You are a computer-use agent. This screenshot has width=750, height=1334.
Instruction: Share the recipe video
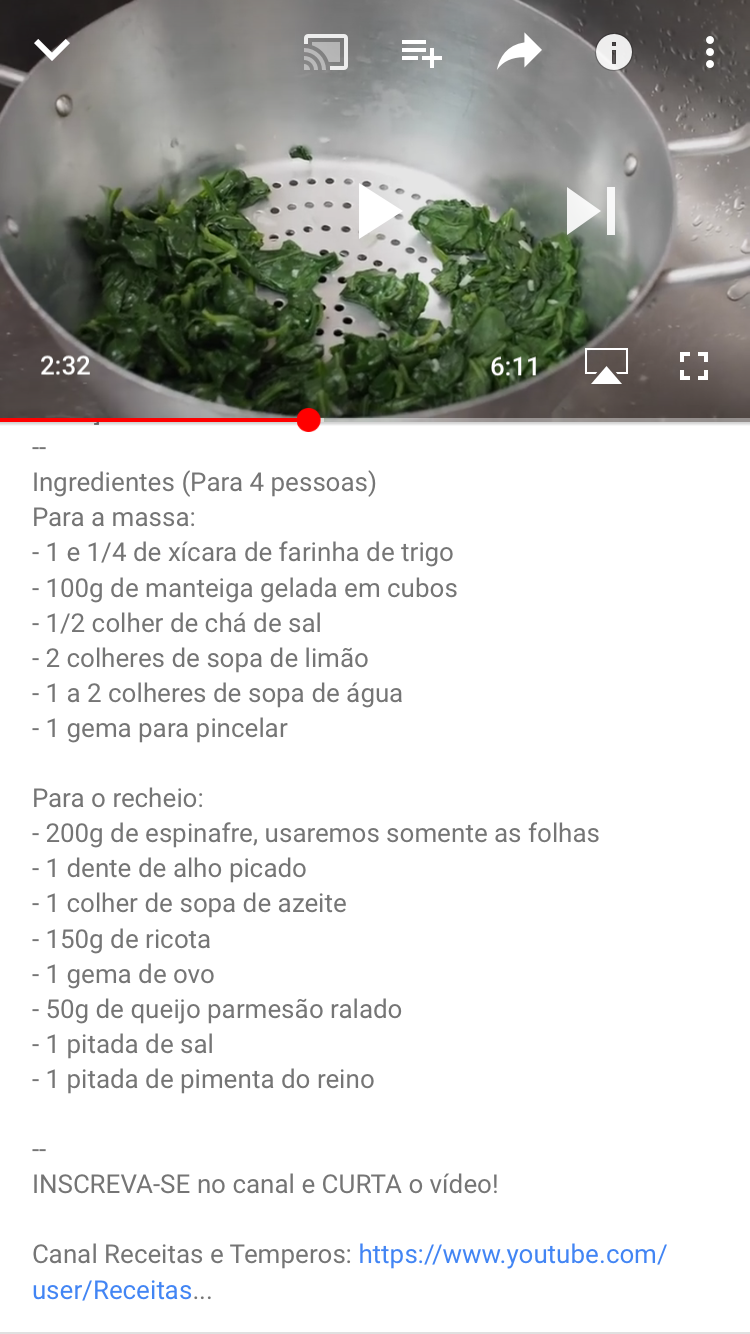[x=517, y=52]
